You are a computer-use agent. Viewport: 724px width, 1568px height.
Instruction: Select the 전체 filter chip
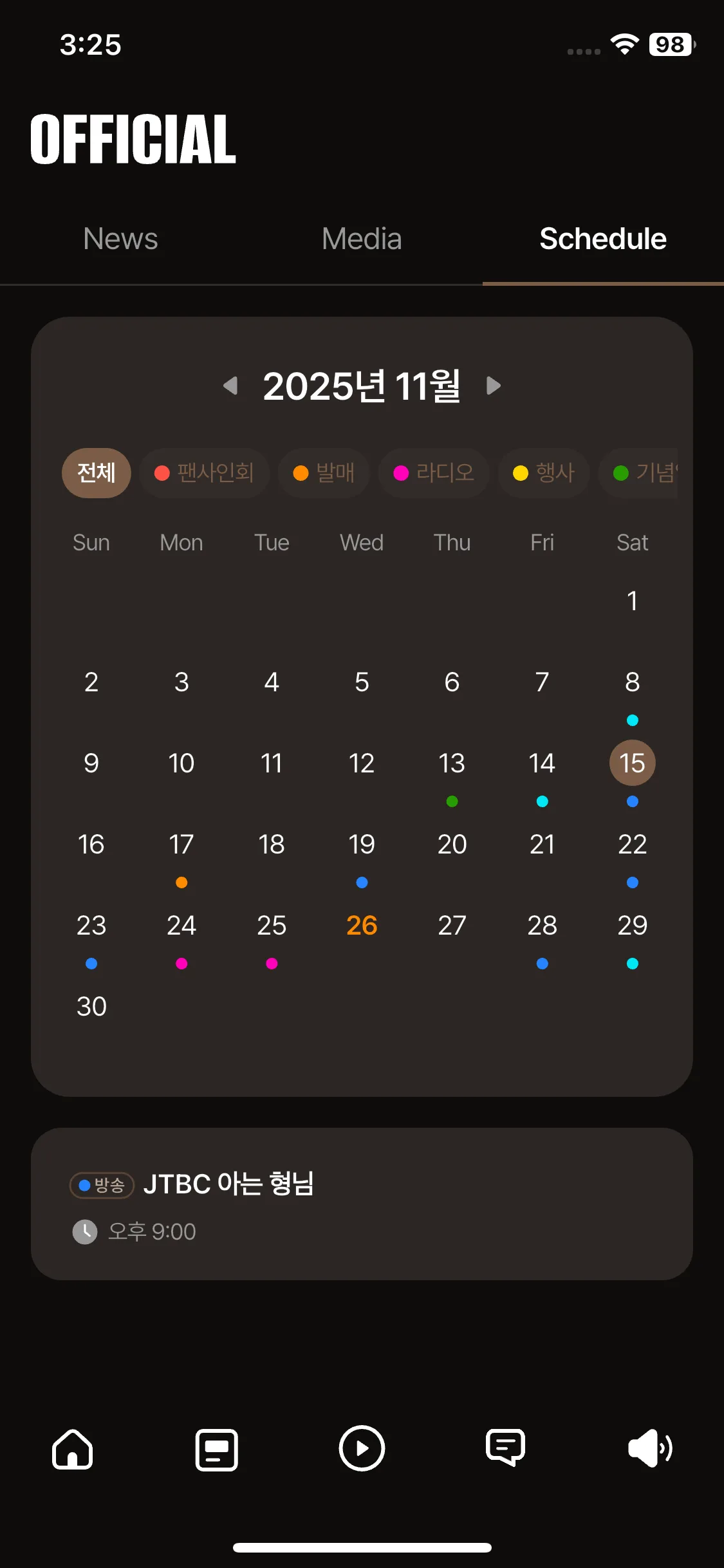[97, 473]
